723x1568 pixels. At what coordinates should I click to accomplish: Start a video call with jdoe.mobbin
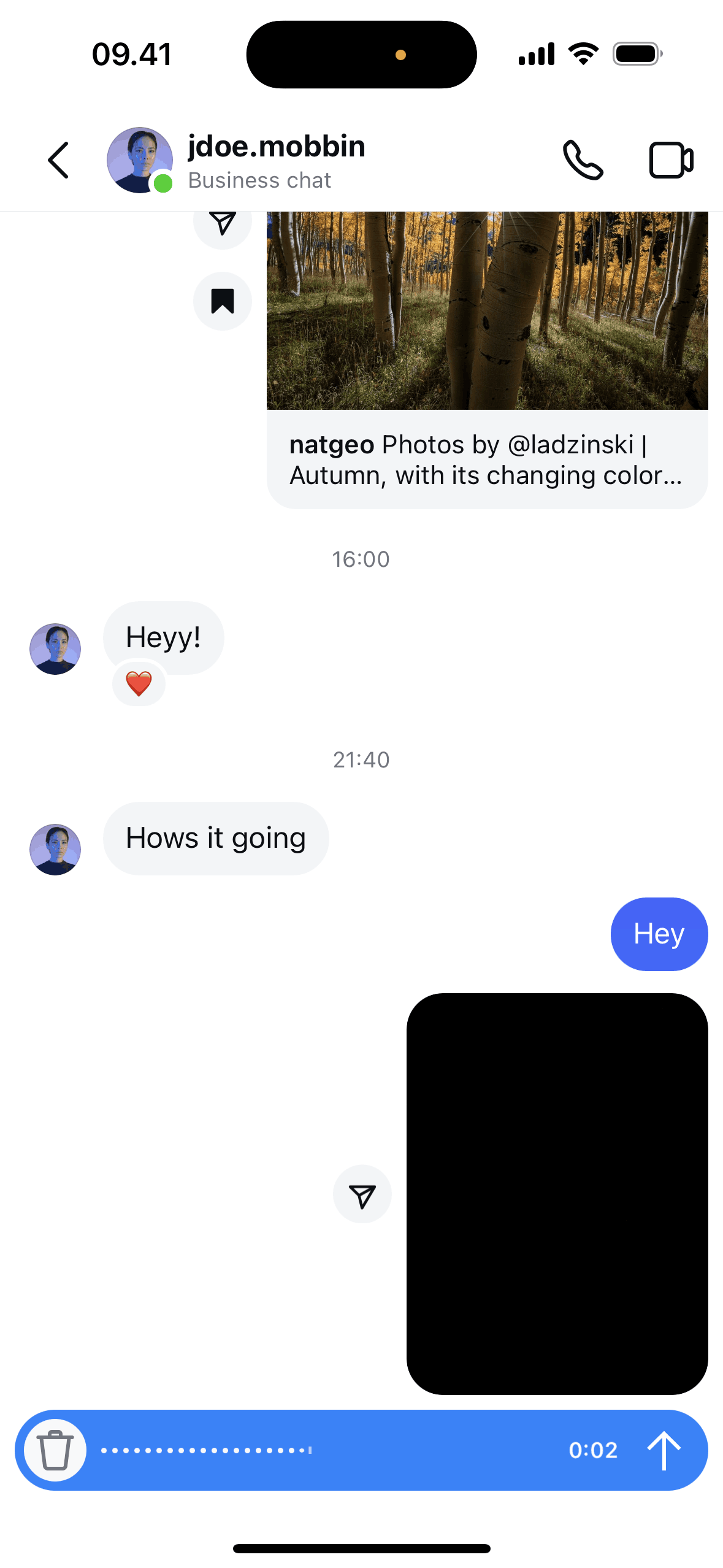[x=671, y=161]
